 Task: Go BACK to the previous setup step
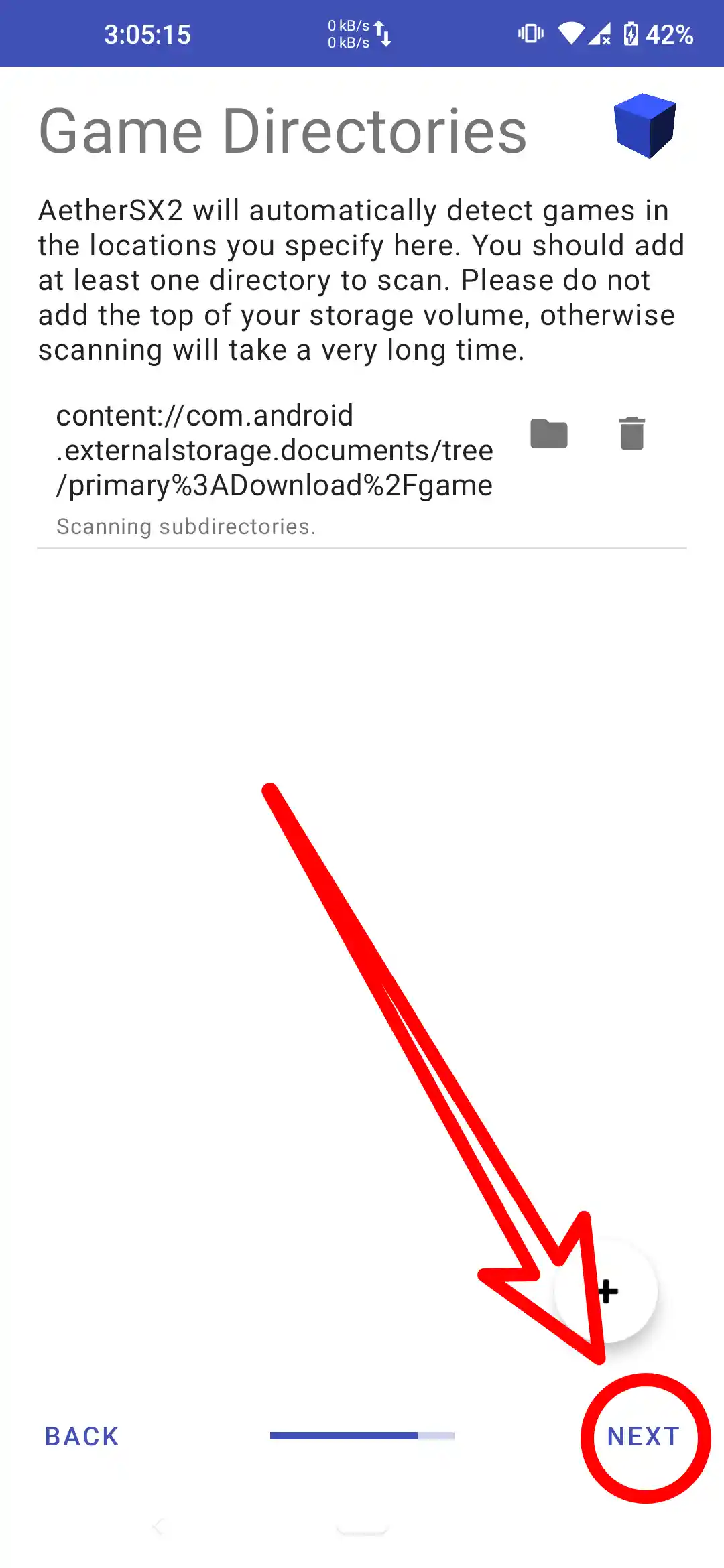(x=82, y=1437)
